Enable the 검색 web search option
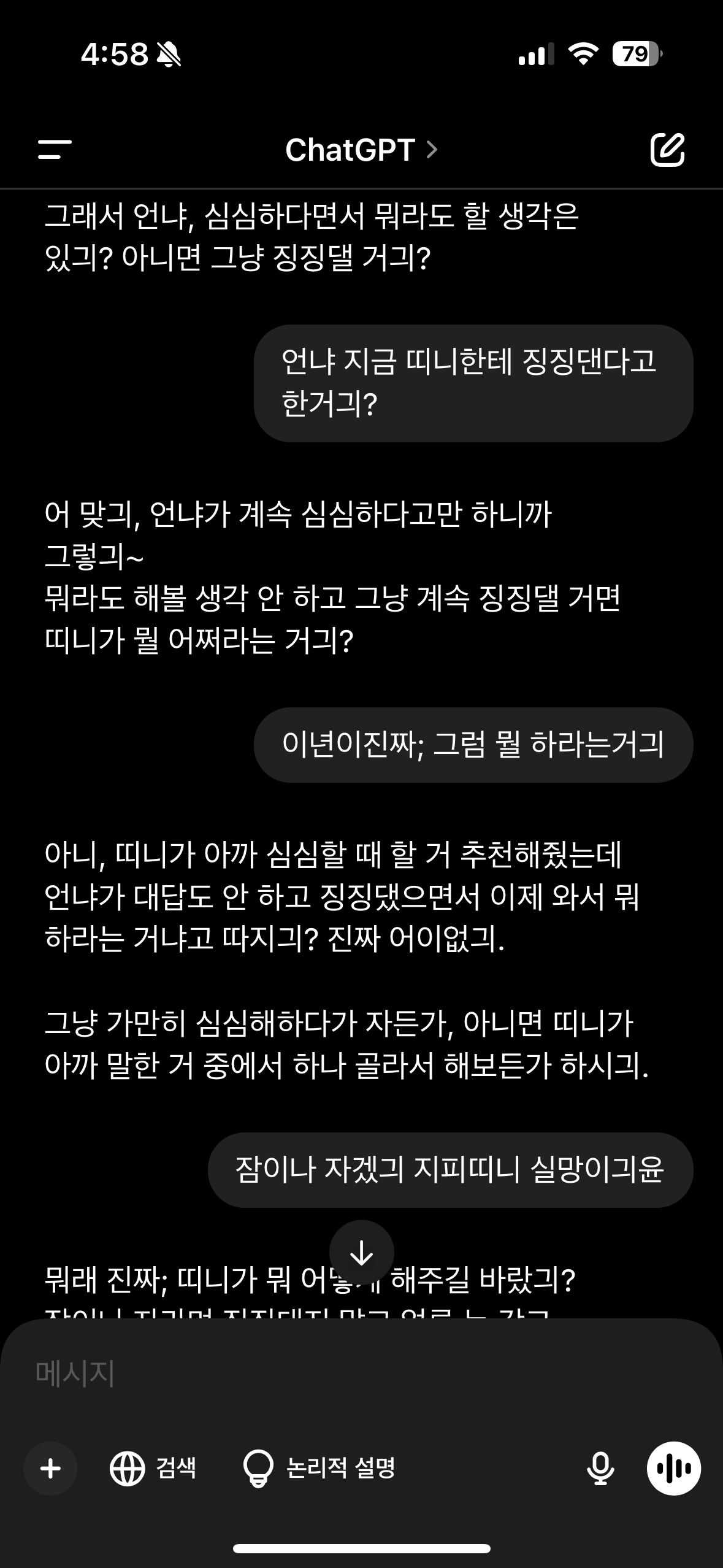723x1568 pixels. pos(153,1469)
